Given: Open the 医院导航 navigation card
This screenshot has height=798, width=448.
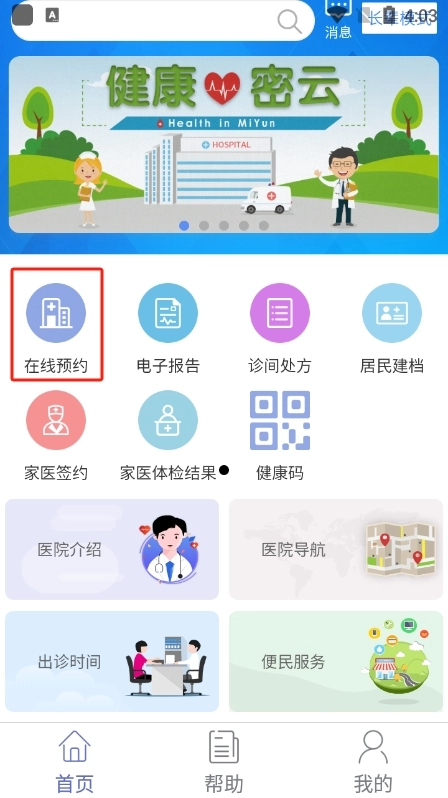Looking at the screenshot, I should [336, 549].
